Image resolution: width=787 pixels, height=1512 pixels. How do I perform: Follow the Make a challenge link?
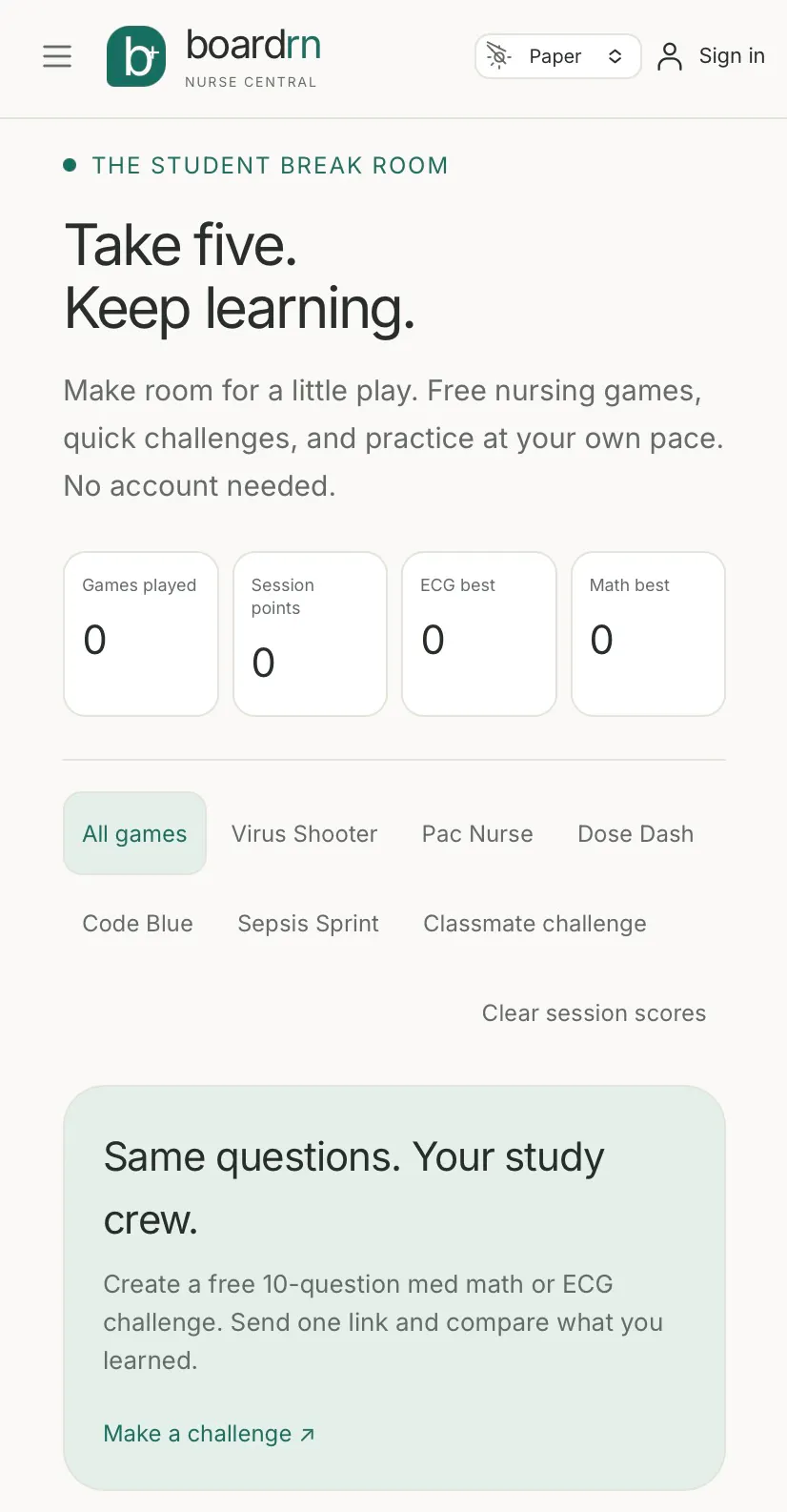pyautogui.click(x=209, y=1434)
